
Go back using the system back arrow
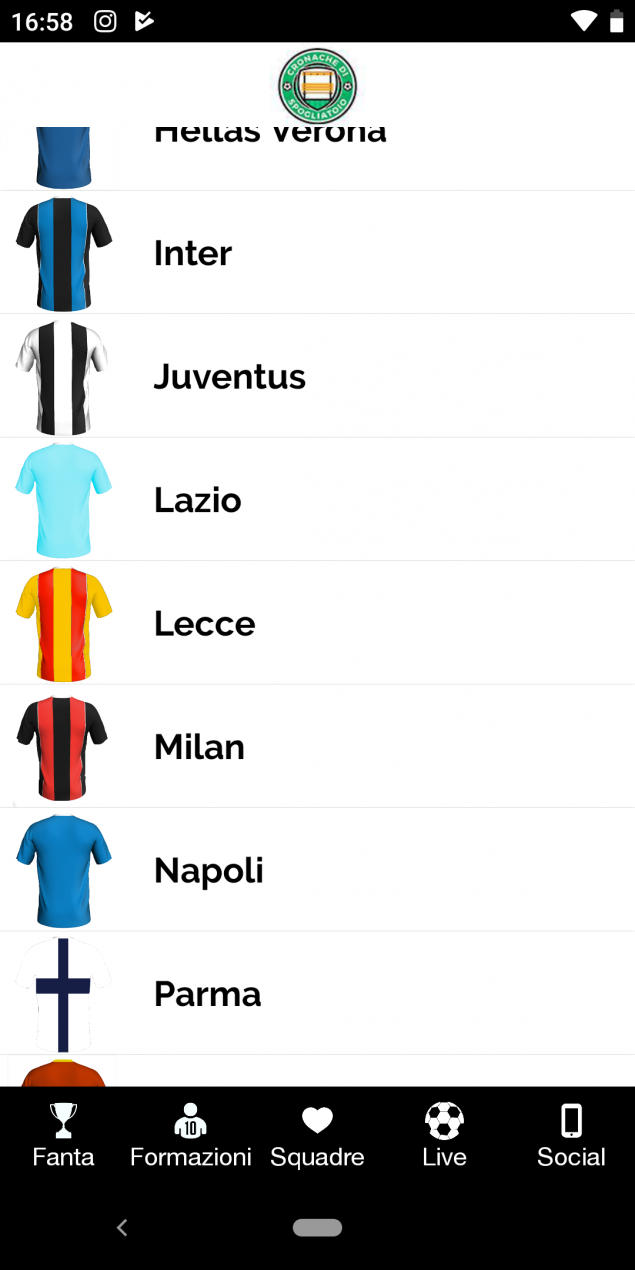(x=122, y=1228)
